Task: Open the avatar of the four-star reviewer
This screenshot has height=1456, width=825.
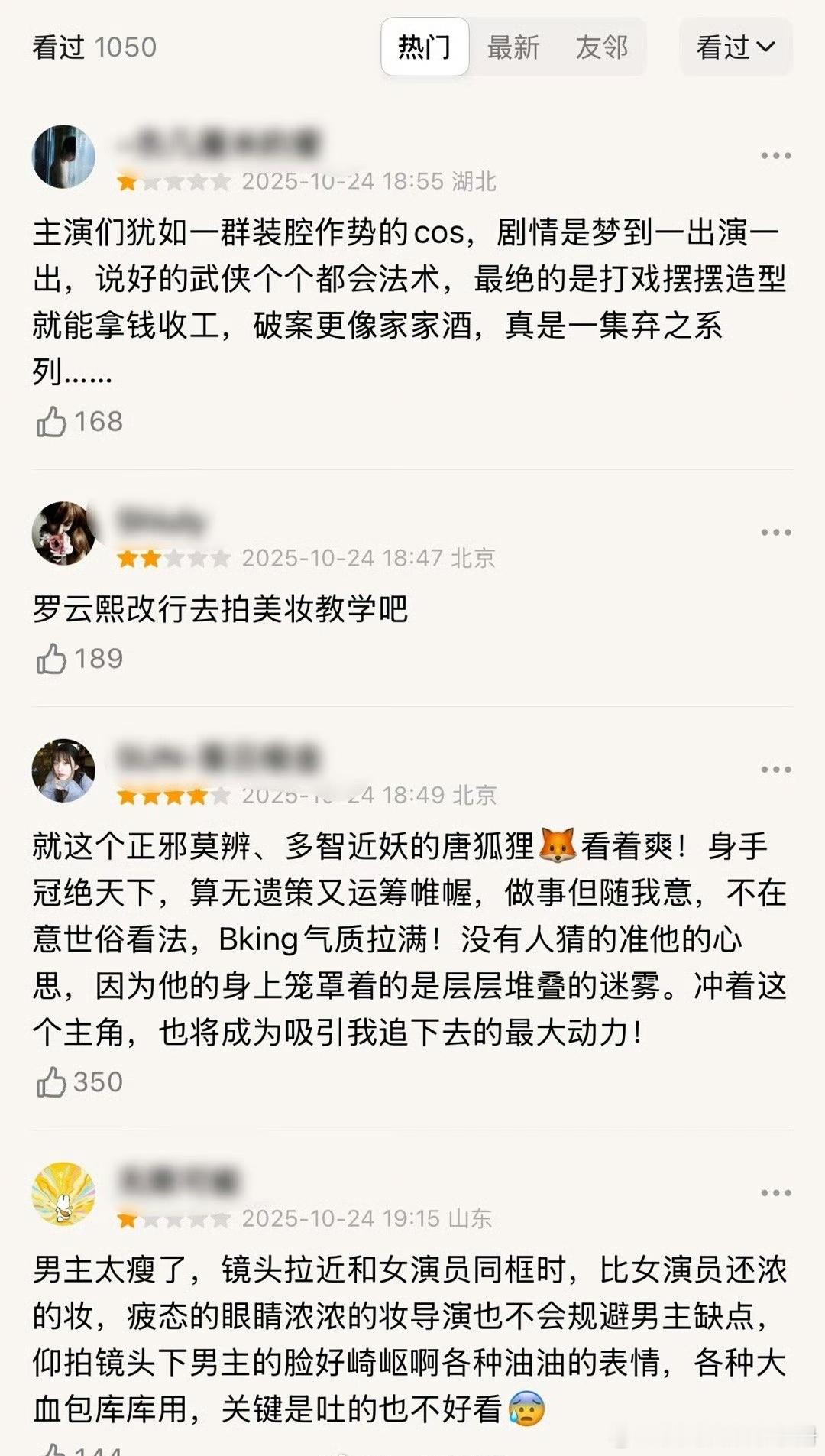Action: 63,770
